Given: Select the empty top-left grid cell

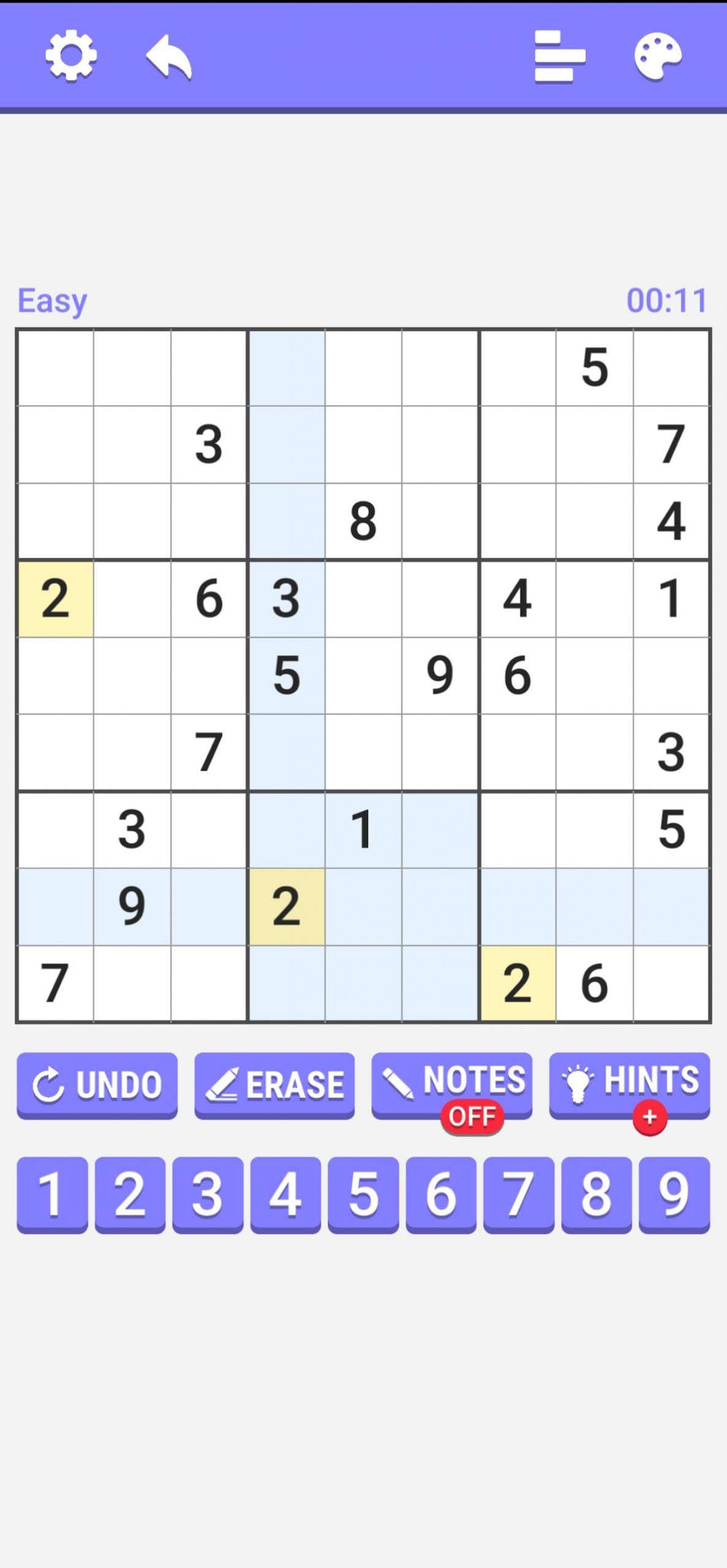Looking at the screenshot, I should [56, 367].
